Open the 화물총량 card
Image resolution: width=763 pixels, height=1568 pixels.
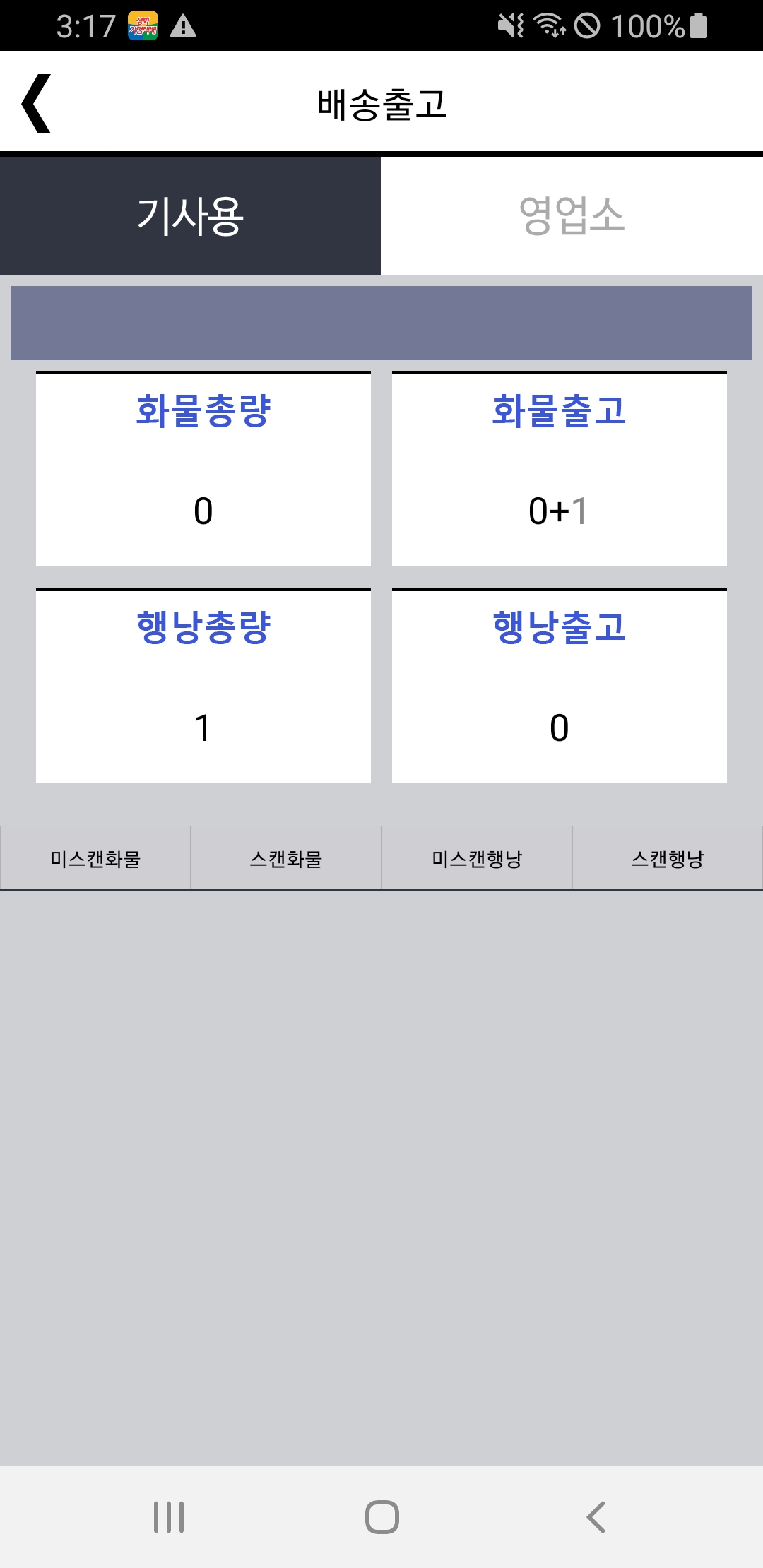click(203, 469)
